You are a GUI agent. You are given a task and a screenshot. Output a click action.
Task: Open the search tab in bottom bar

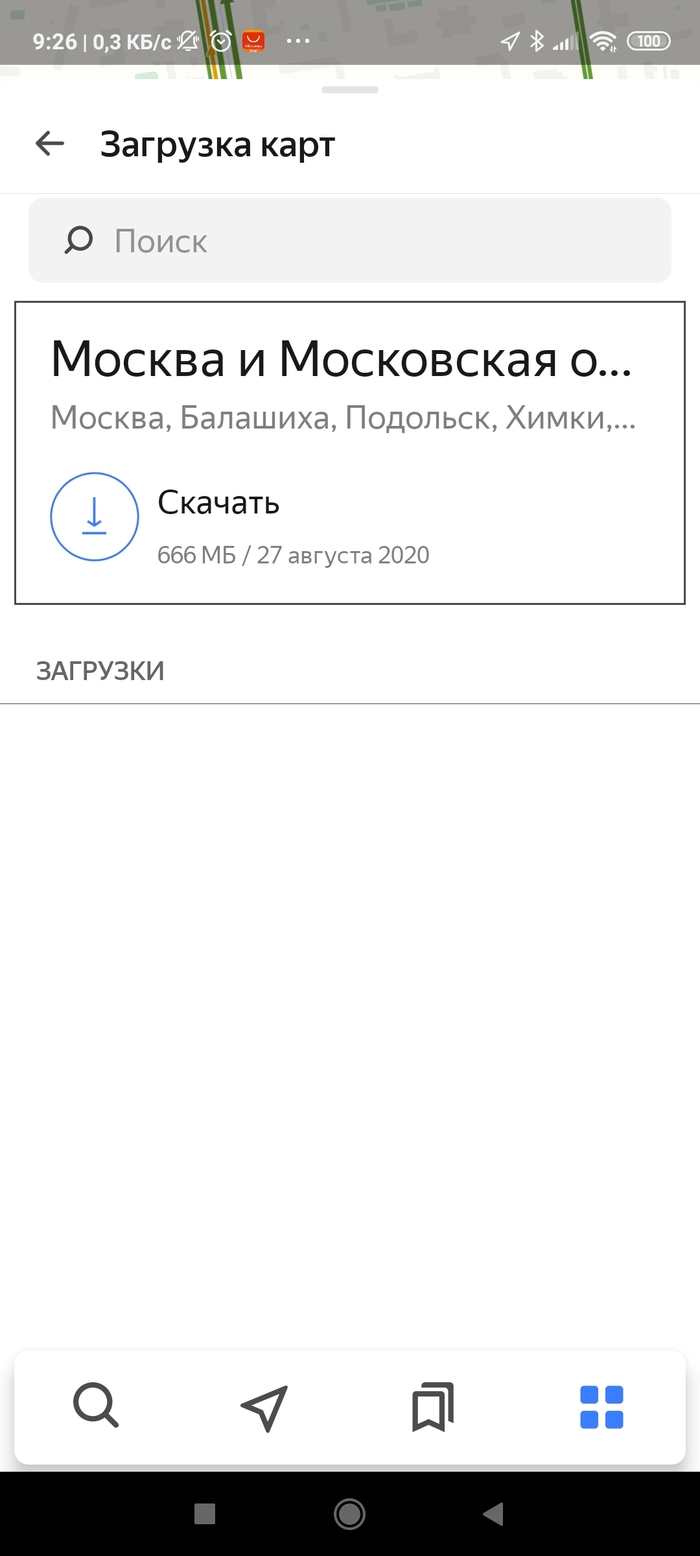pyautogui.click(x=96, y=1406)
